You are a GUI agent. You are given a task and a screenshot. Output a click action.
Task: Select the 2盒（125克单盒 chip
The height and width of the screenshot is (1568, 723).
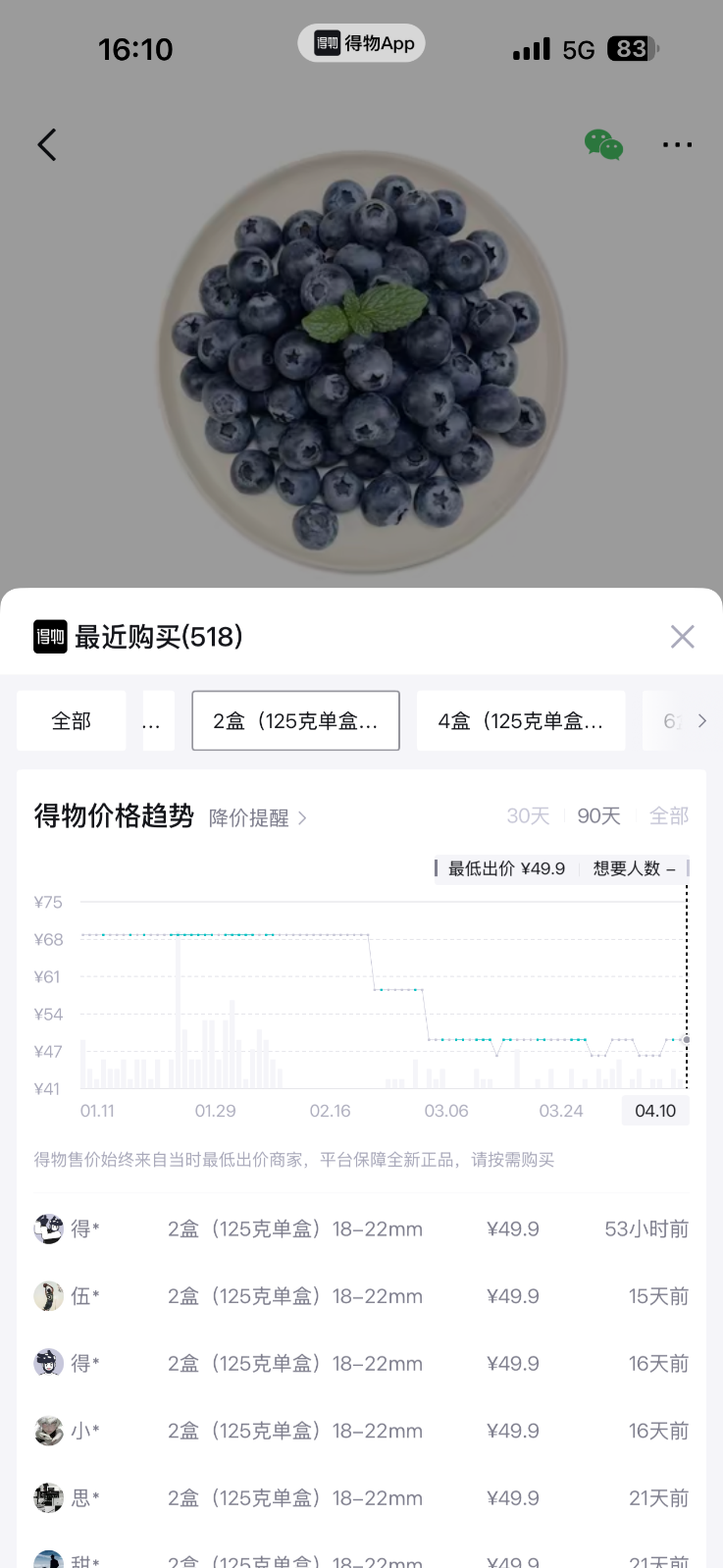click(295, 721)
